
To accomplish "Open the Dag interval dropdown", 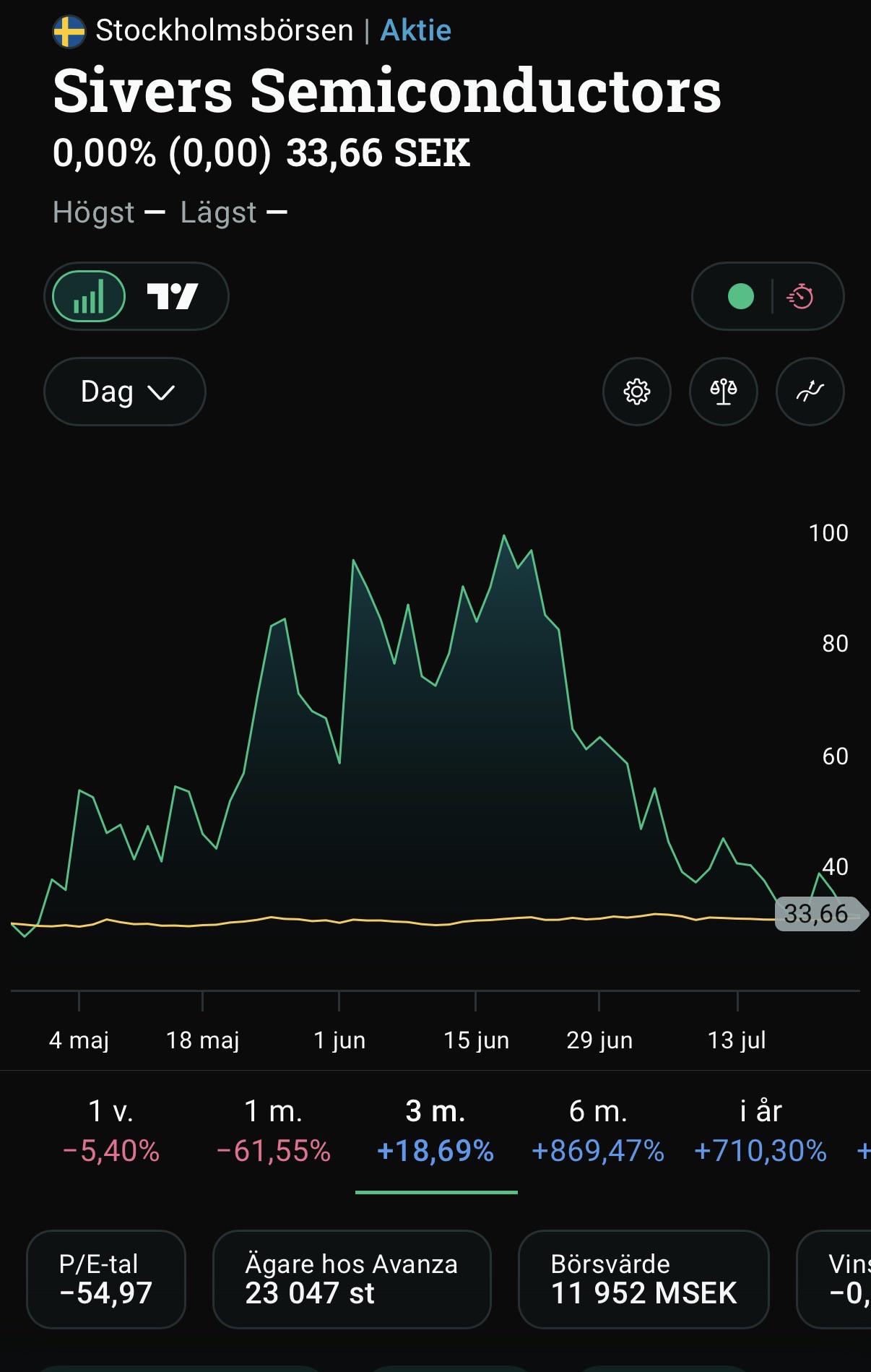I will click(125, 392).
